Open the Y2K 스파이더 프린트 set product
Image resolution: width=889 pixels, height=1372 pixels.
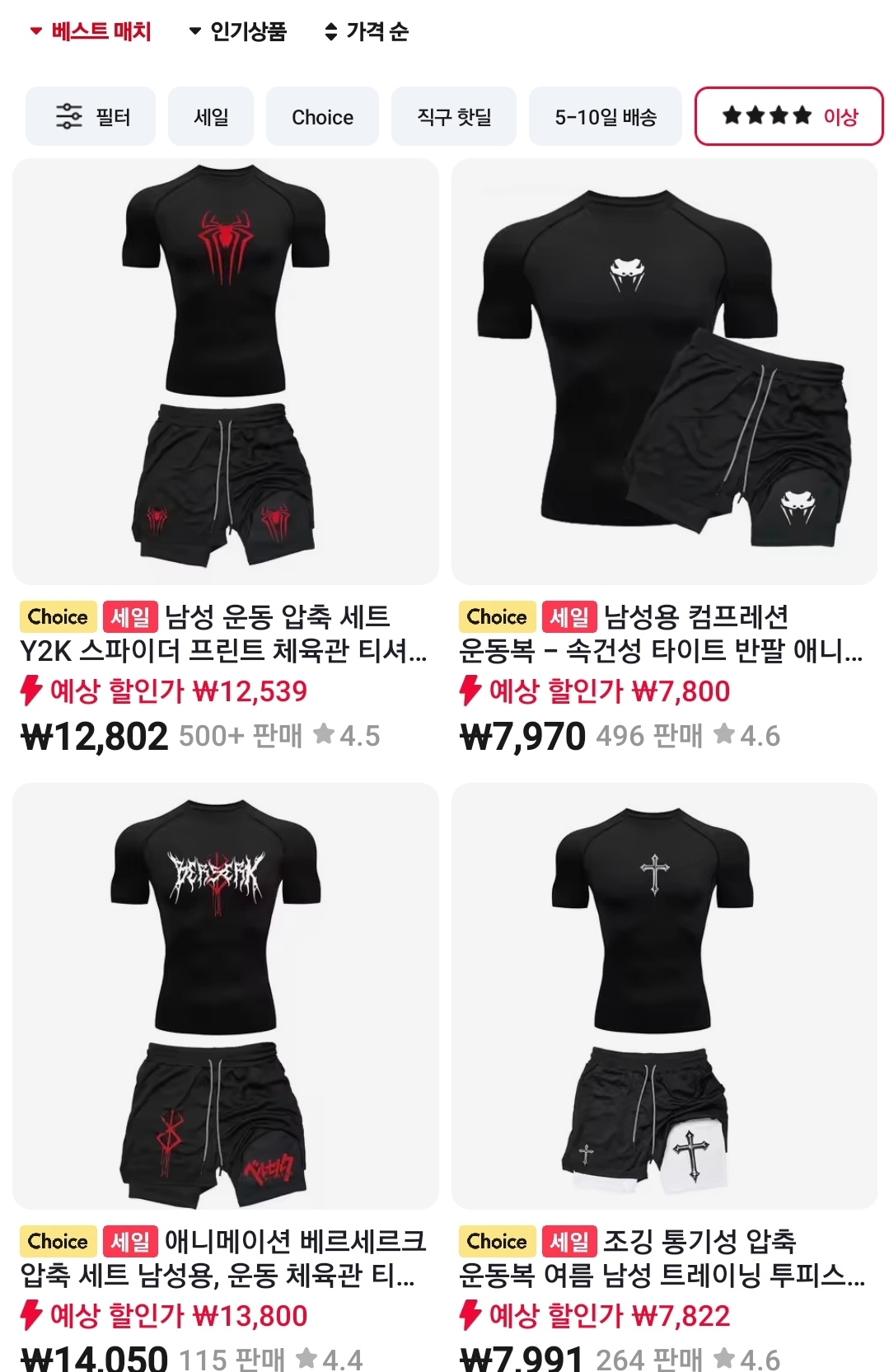[226, 372]
